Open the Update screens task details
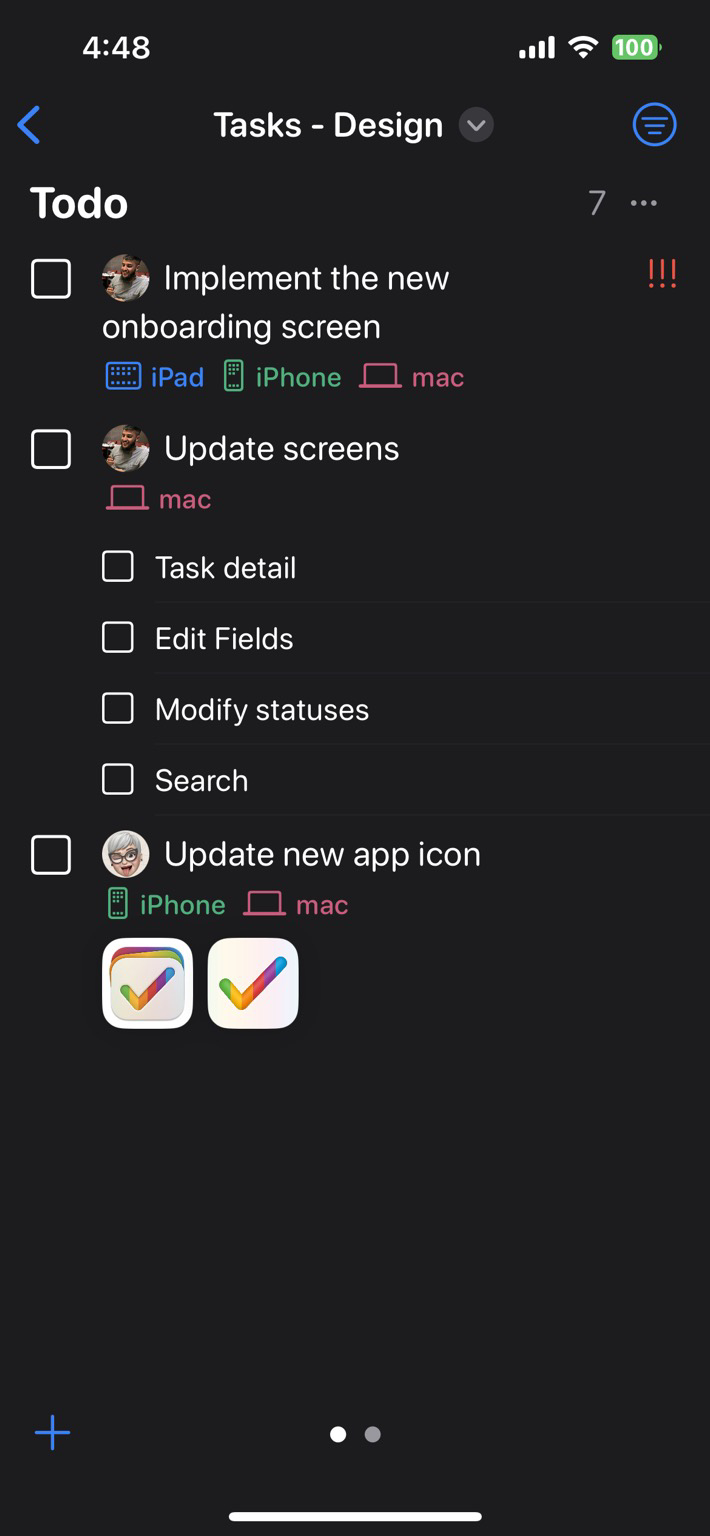Viewport: 710px width, 1536px height. point(281,449)
